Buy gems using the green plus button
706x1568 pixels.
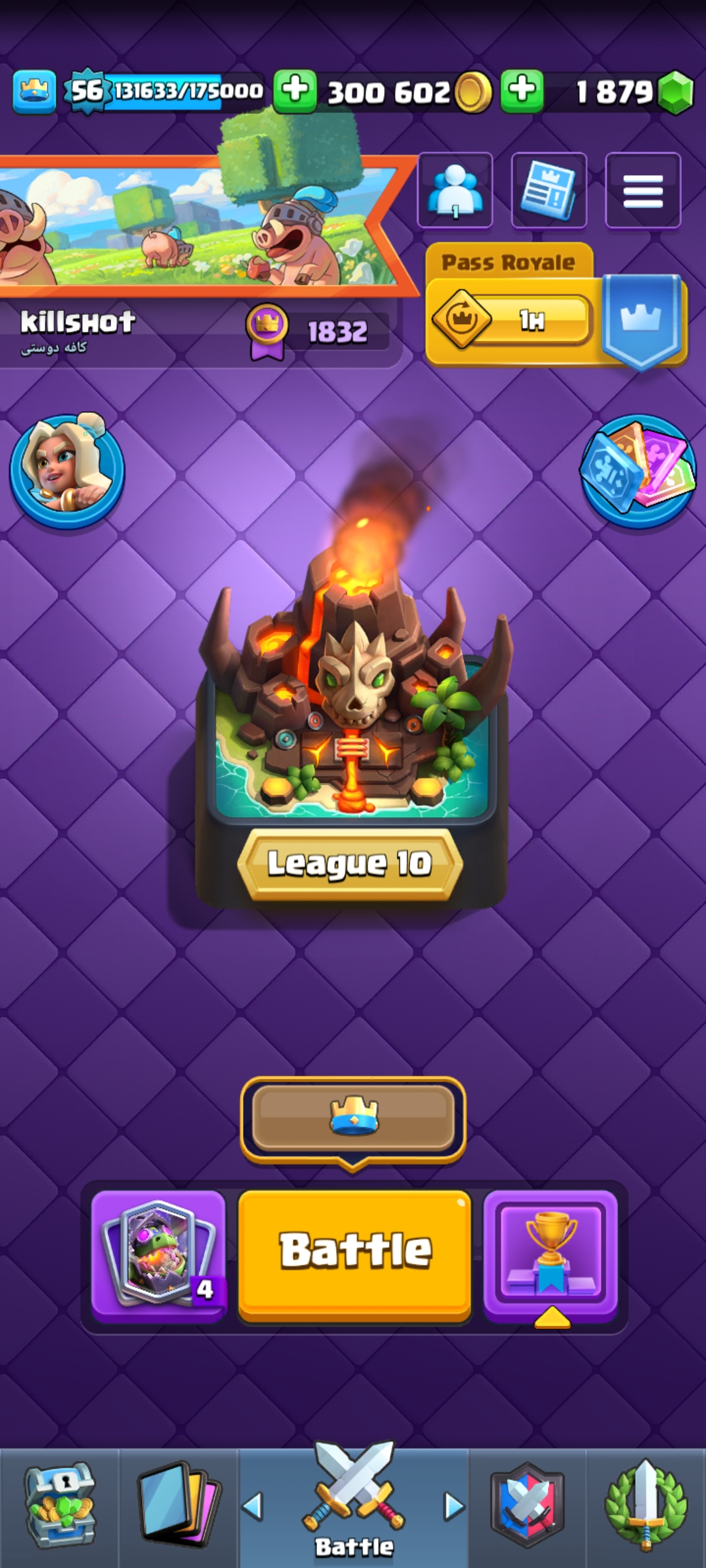pos(522,91)
